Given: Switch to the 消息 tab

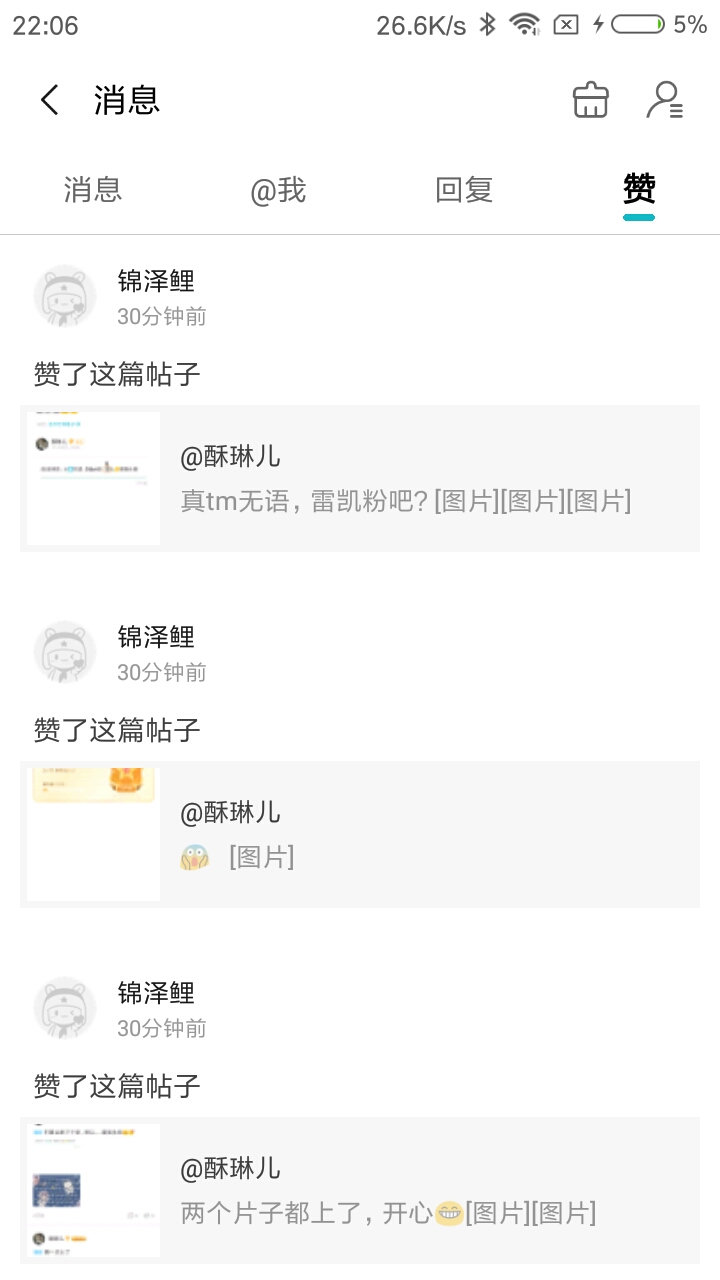Looking at the screenshot, I should [93, 189].
